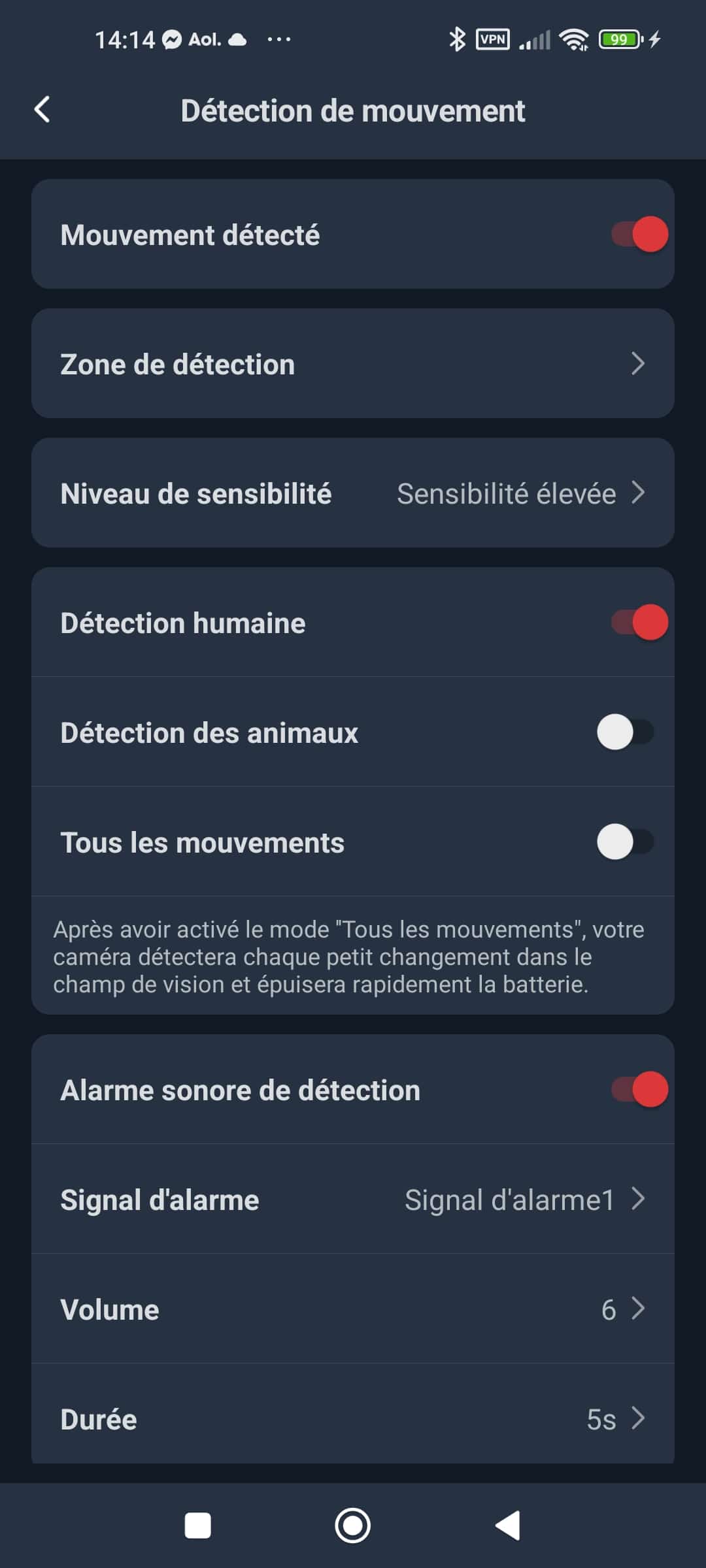Choose a different Signal d'alarme

pos(353,1199)
